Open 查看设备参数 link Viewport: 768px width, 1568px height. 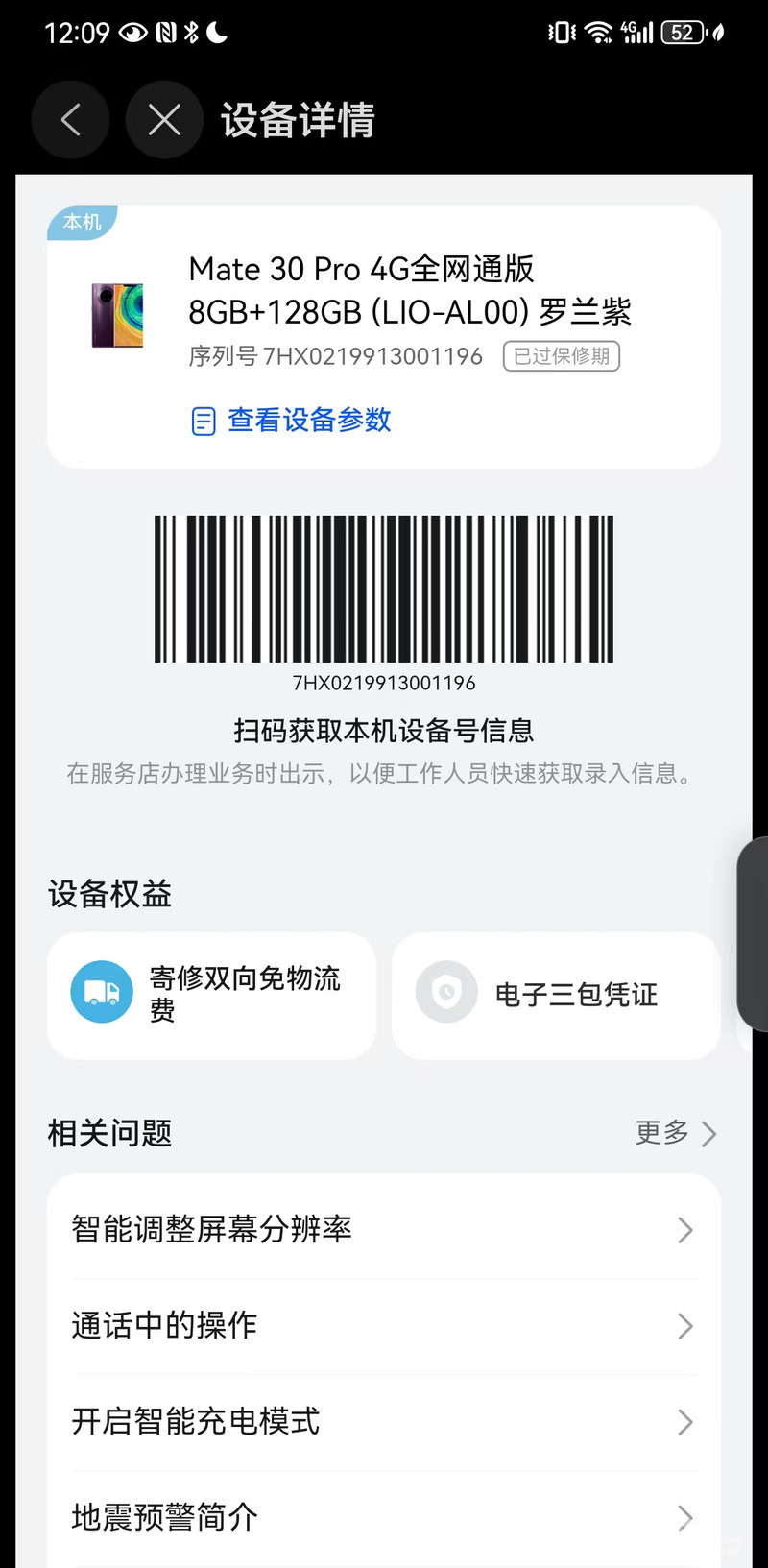click(292, 421)
